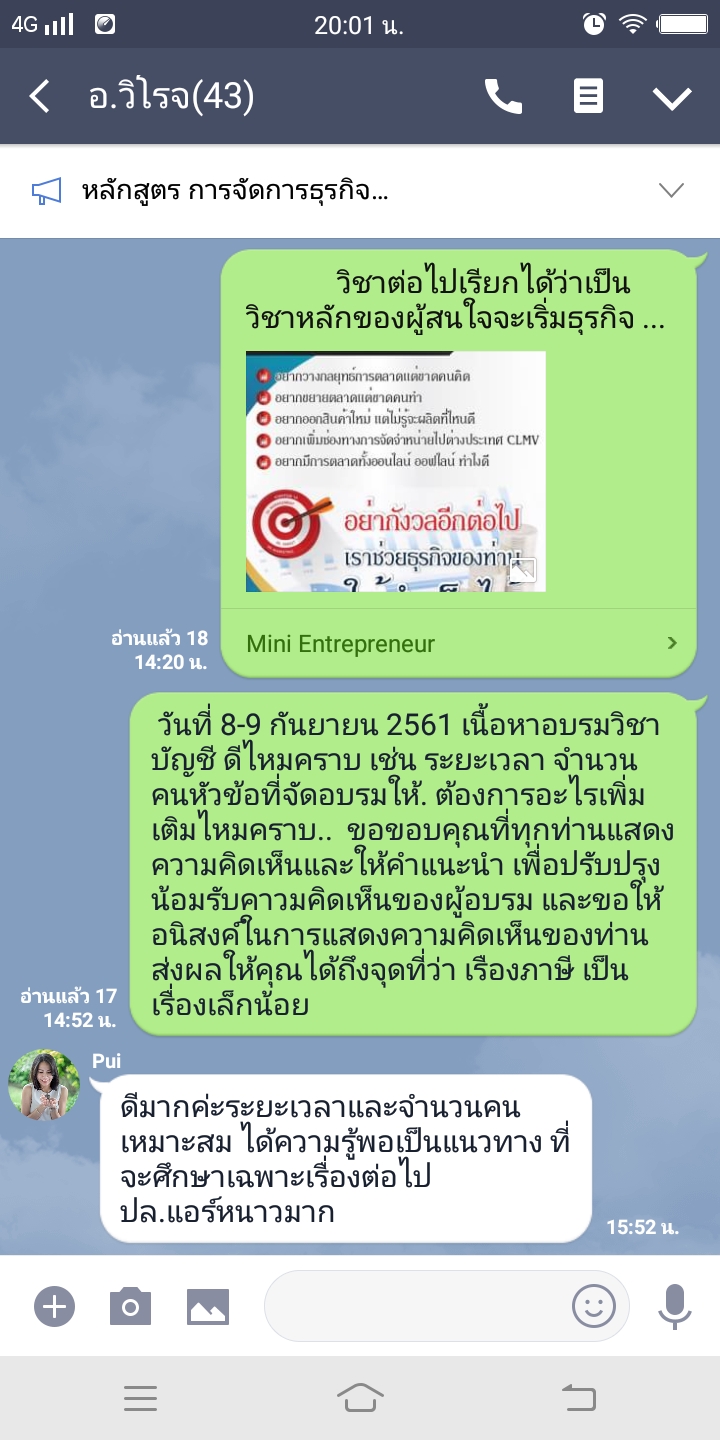View the shared course poster image
Viewport: 720px width, 1440px height.
click(396, 471)
